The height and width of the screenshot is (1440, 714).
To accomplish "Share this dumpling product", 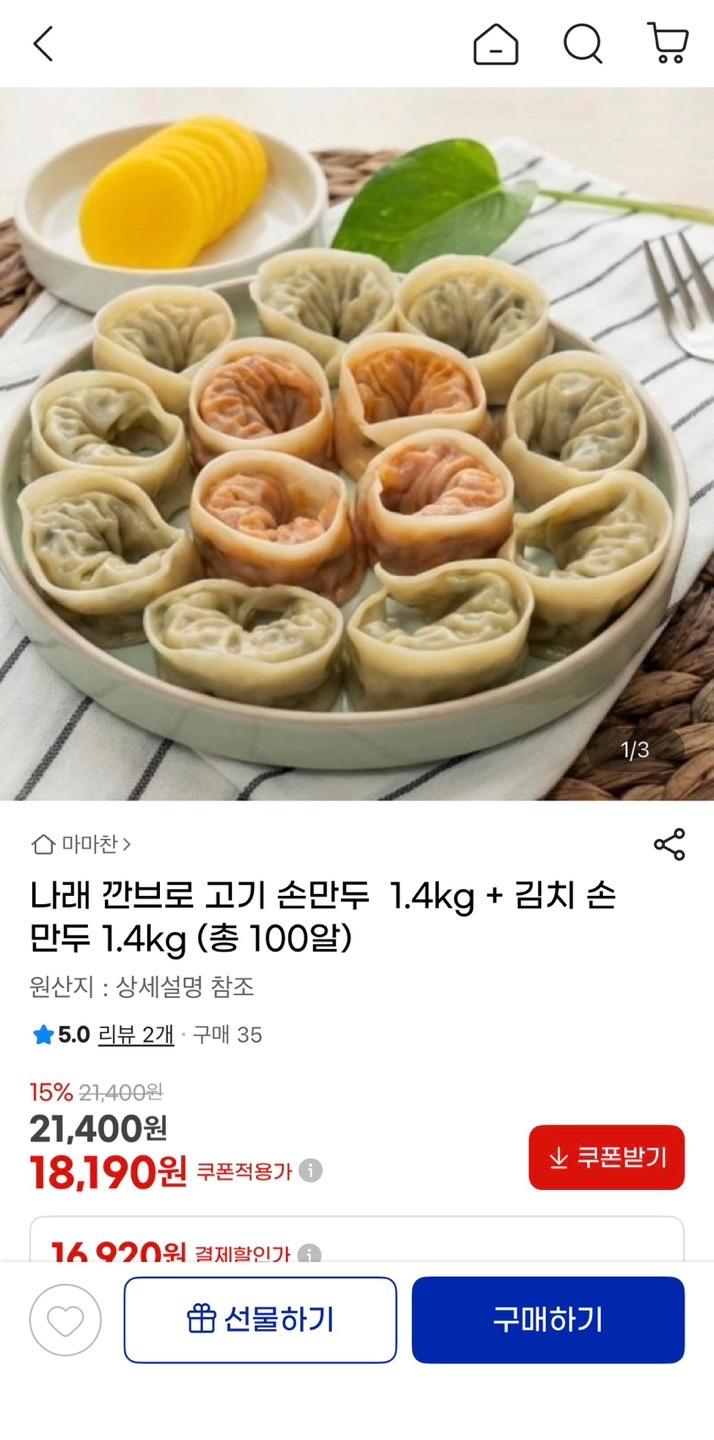I will tap(669, 844).
